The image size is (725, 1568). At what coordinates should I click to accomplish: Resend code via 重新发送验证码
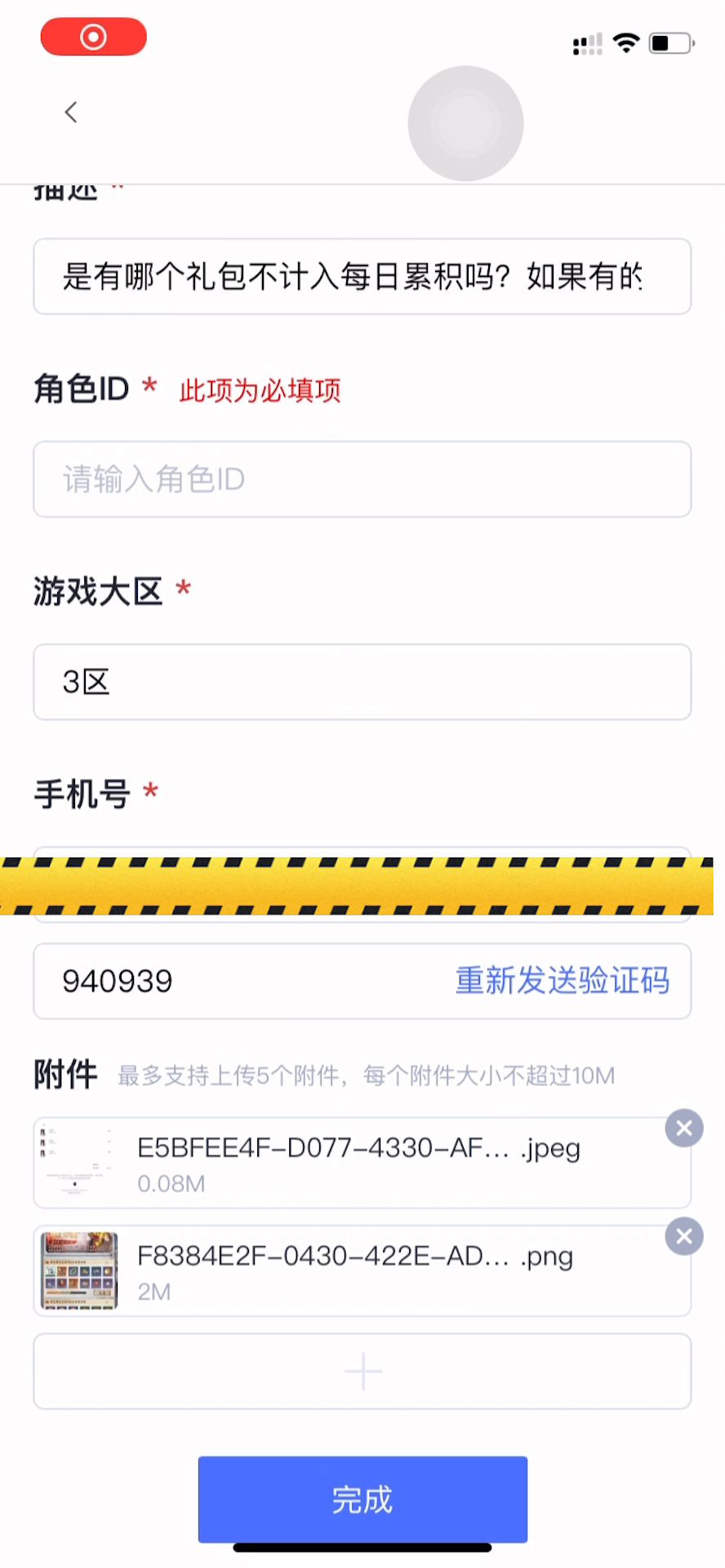coord(563,981)
